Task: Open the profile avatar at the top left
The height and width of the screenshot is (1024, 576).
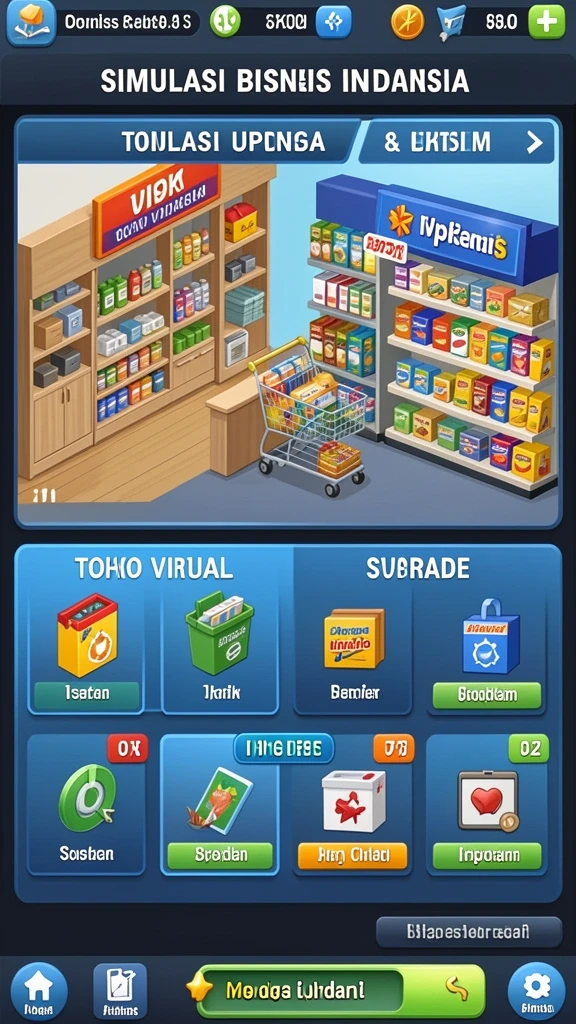Action: tap(31, 23)
